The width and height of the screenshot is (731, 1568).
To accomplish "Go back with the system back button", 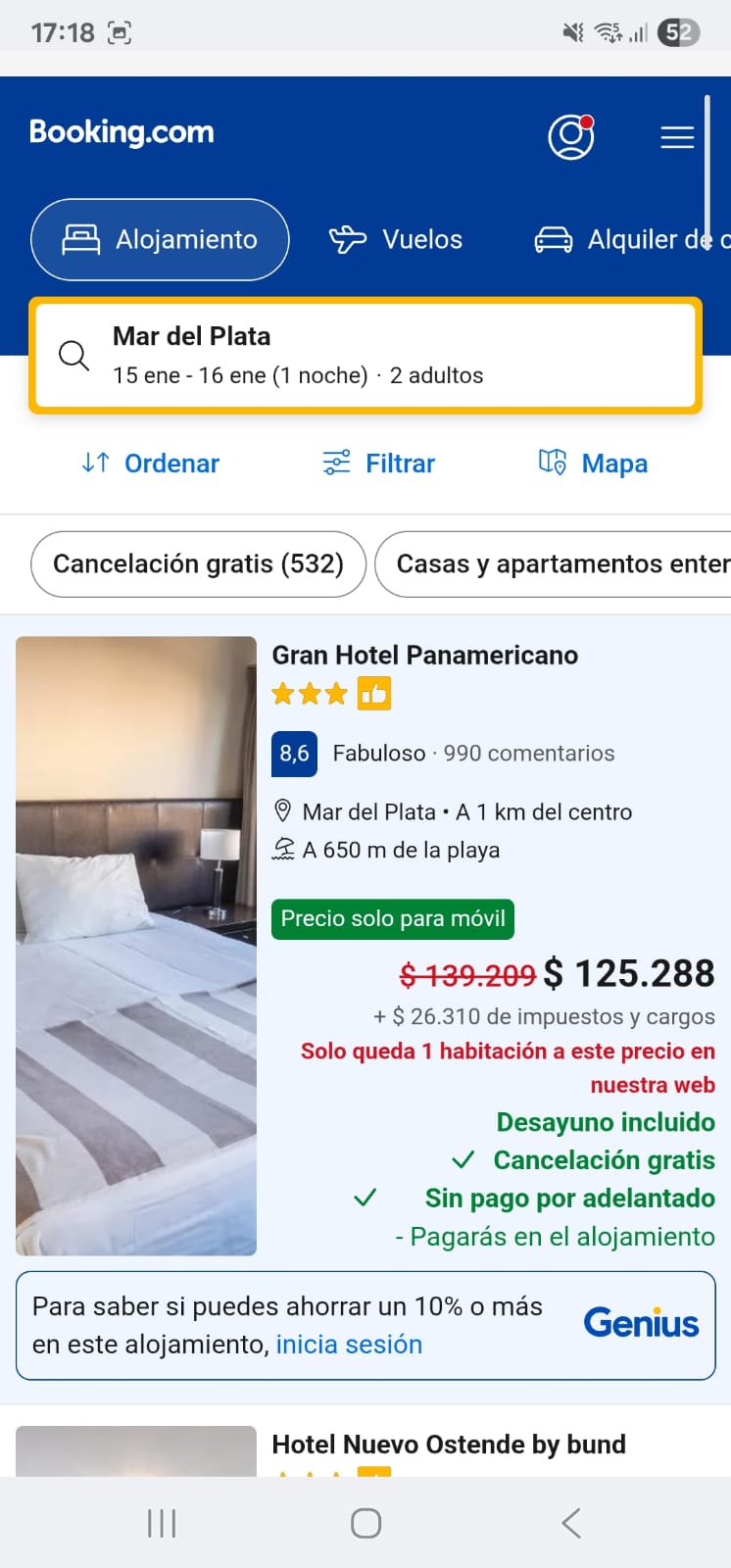I will pyautogui.click(x=571, y=1523).
